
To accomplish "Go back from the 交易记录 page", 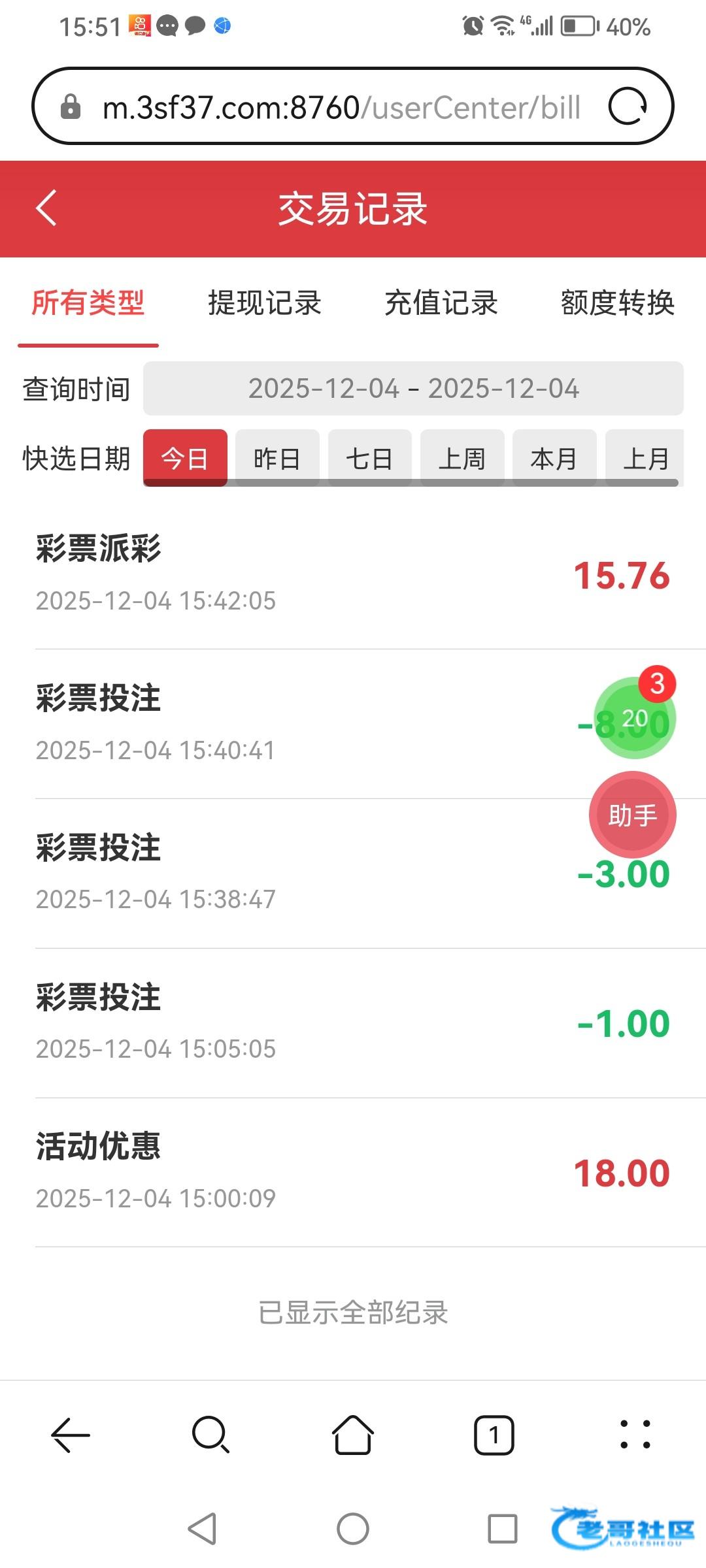I will click(46, 208).
